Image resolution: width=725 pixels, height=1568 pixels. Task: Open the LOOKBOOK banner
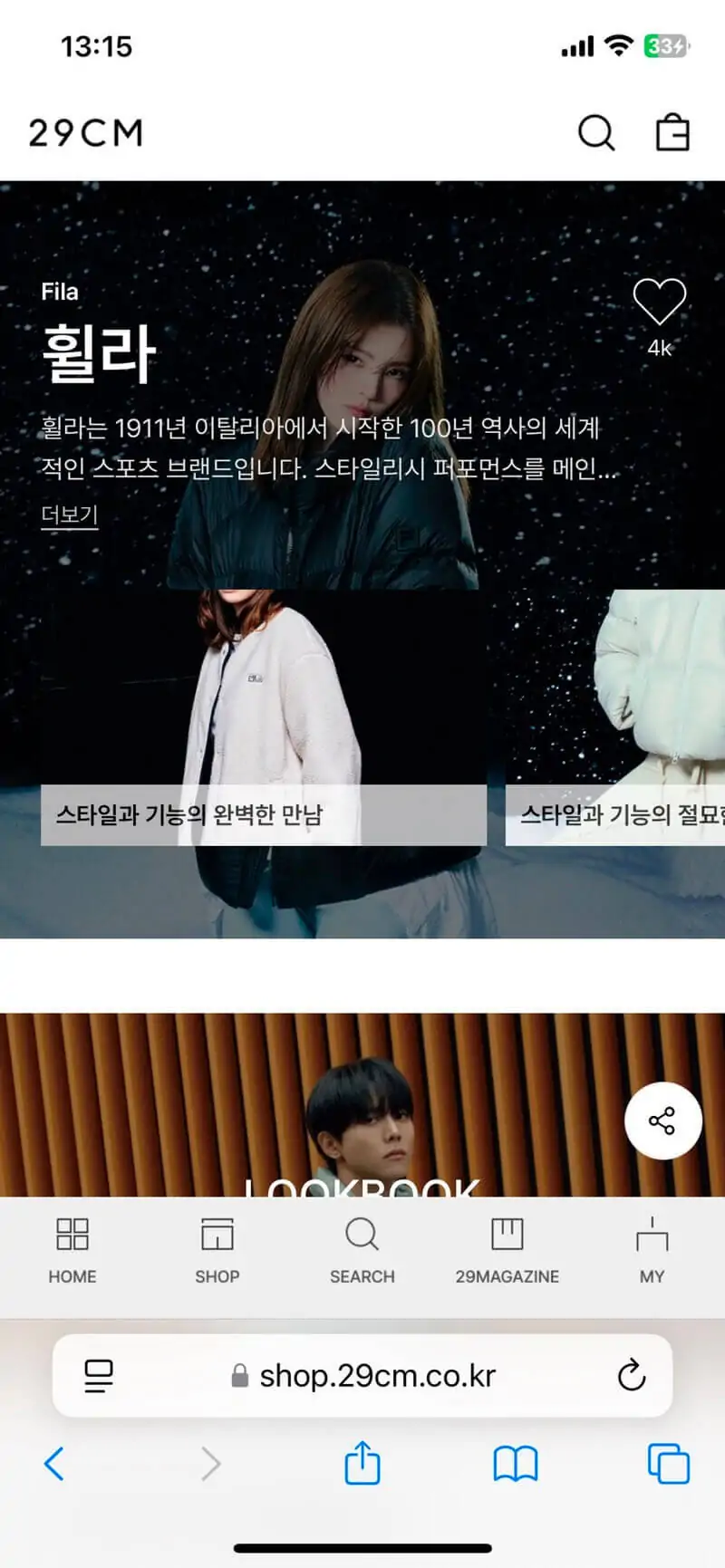pos(362,1114)
